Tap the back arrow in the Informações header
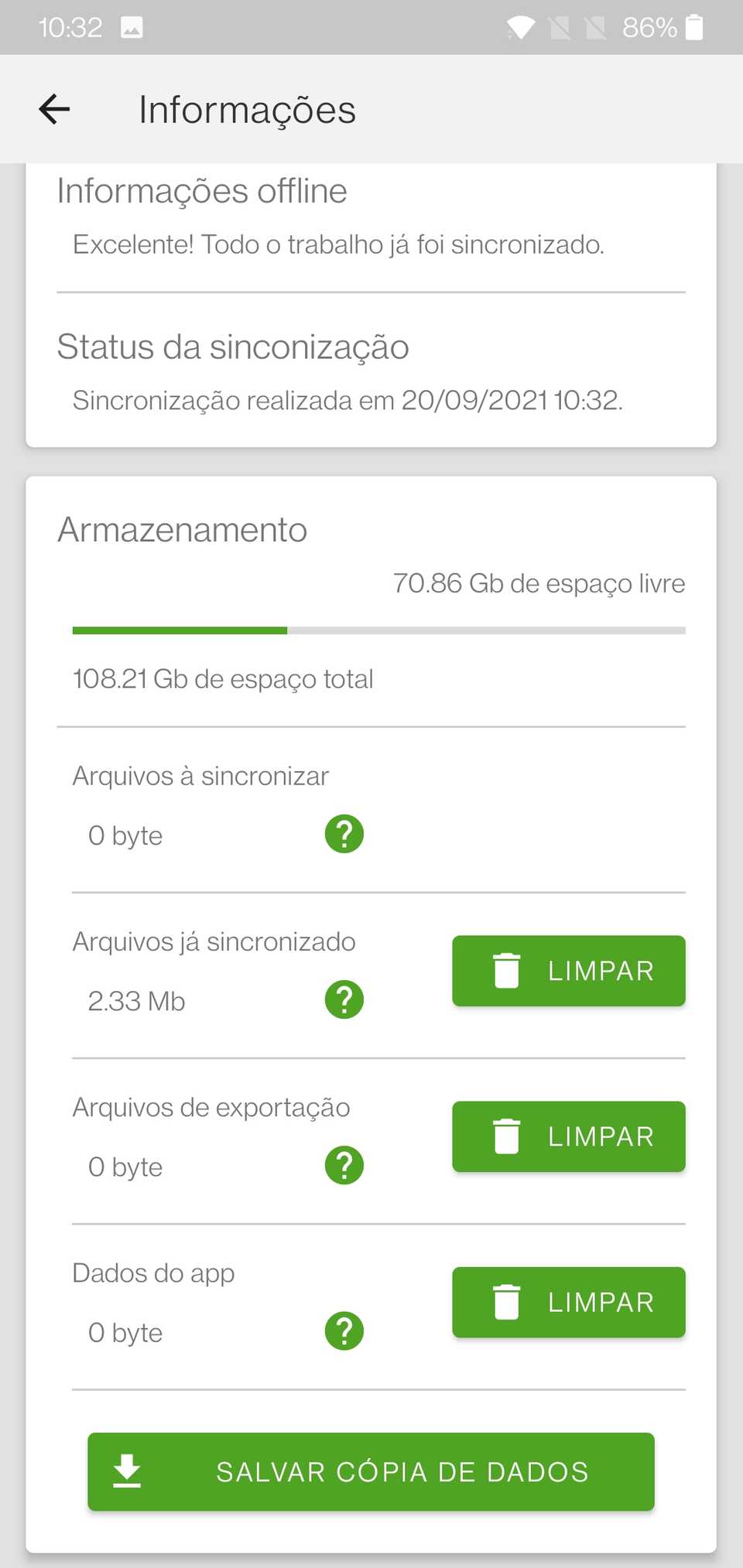Image resolution: width=743 pixels, height=1568 pixels. [x=53, y=109]
